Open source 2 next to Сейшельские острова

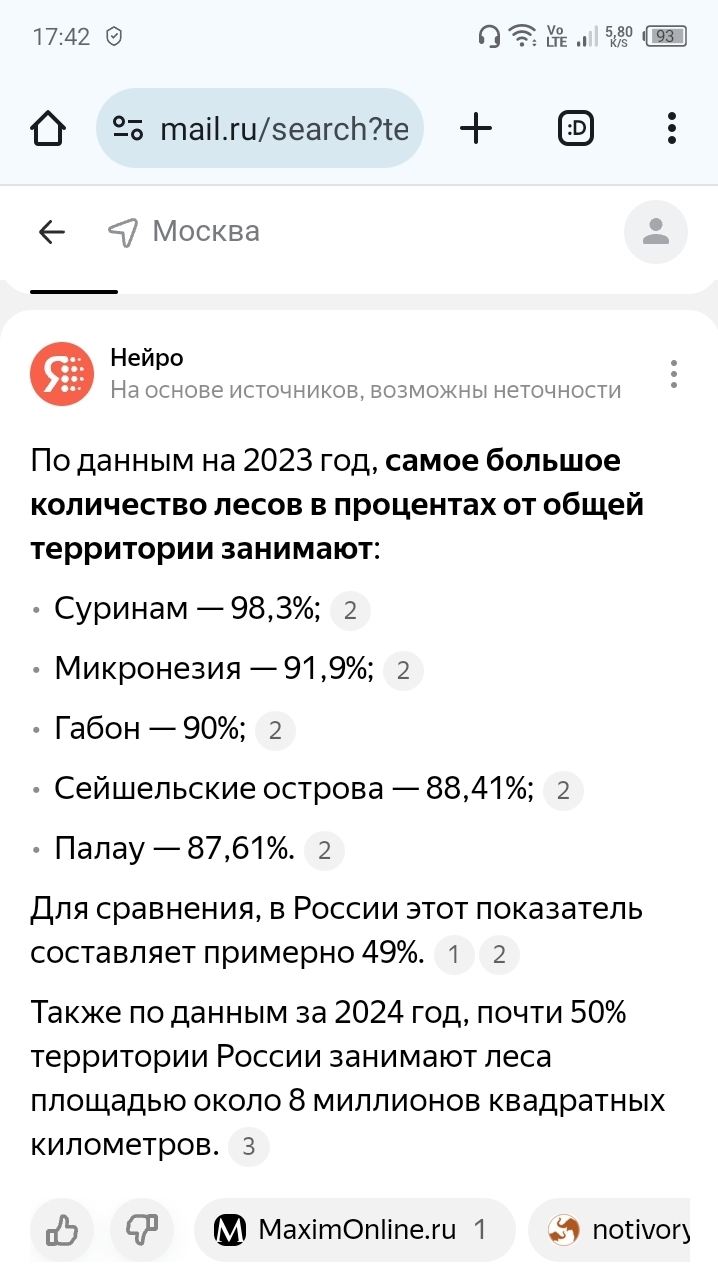[563, 791]
